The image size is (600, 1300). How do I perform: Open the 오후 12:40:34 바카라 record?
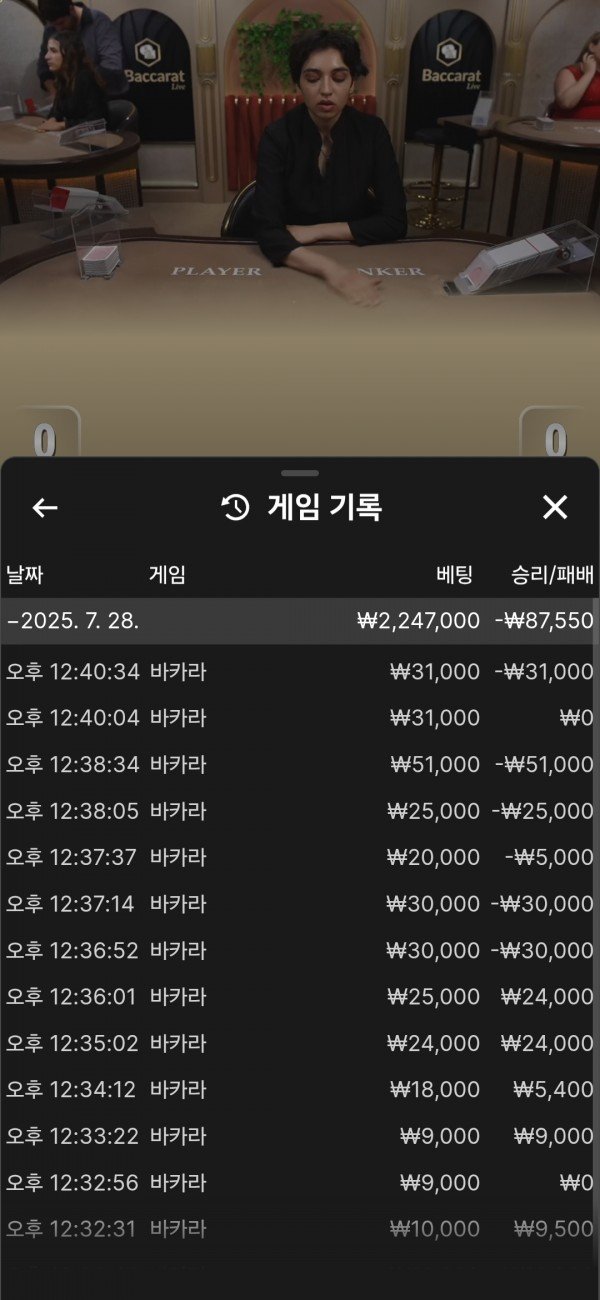pyautogui.click(x=298, y=672)
